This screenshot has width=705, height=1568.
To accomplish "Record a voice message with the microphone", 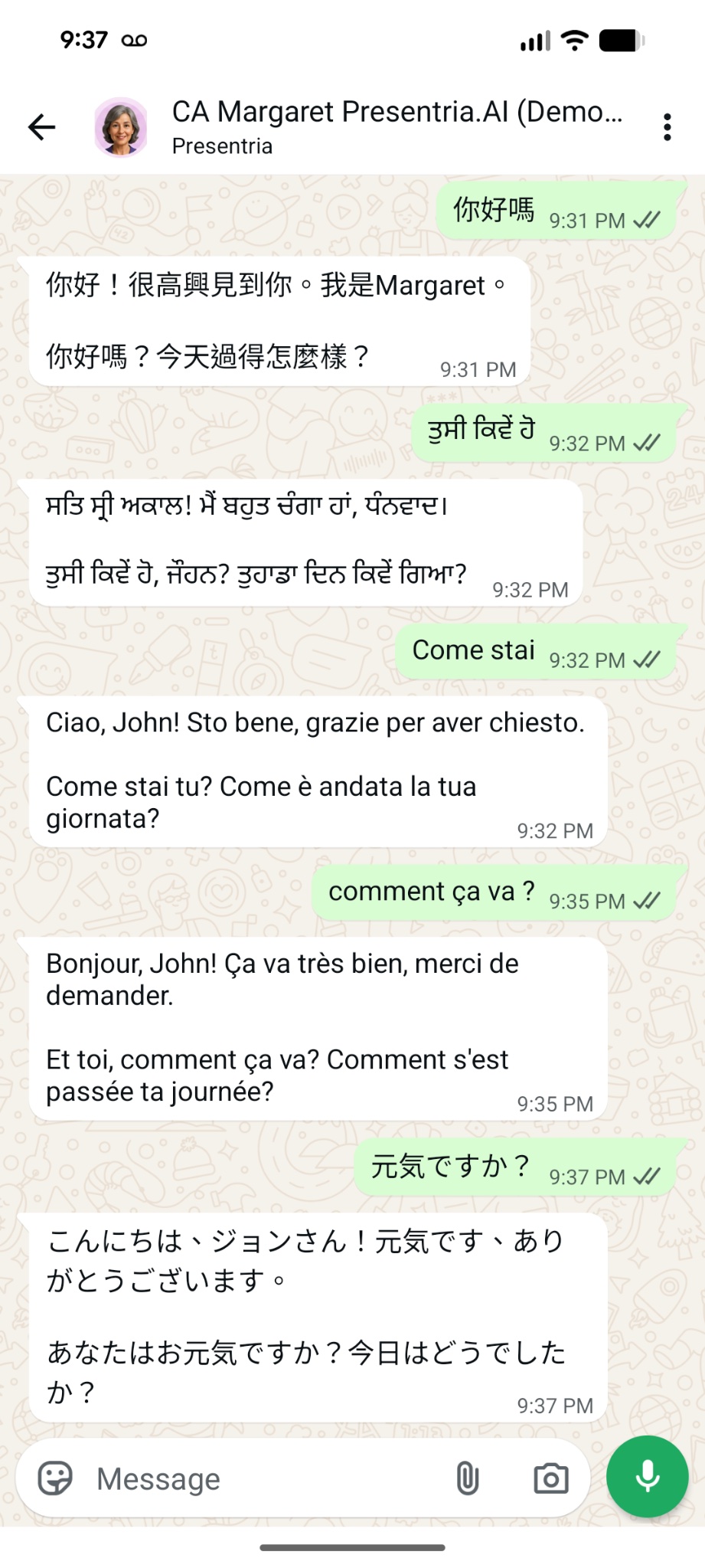I will (648, 1476).
